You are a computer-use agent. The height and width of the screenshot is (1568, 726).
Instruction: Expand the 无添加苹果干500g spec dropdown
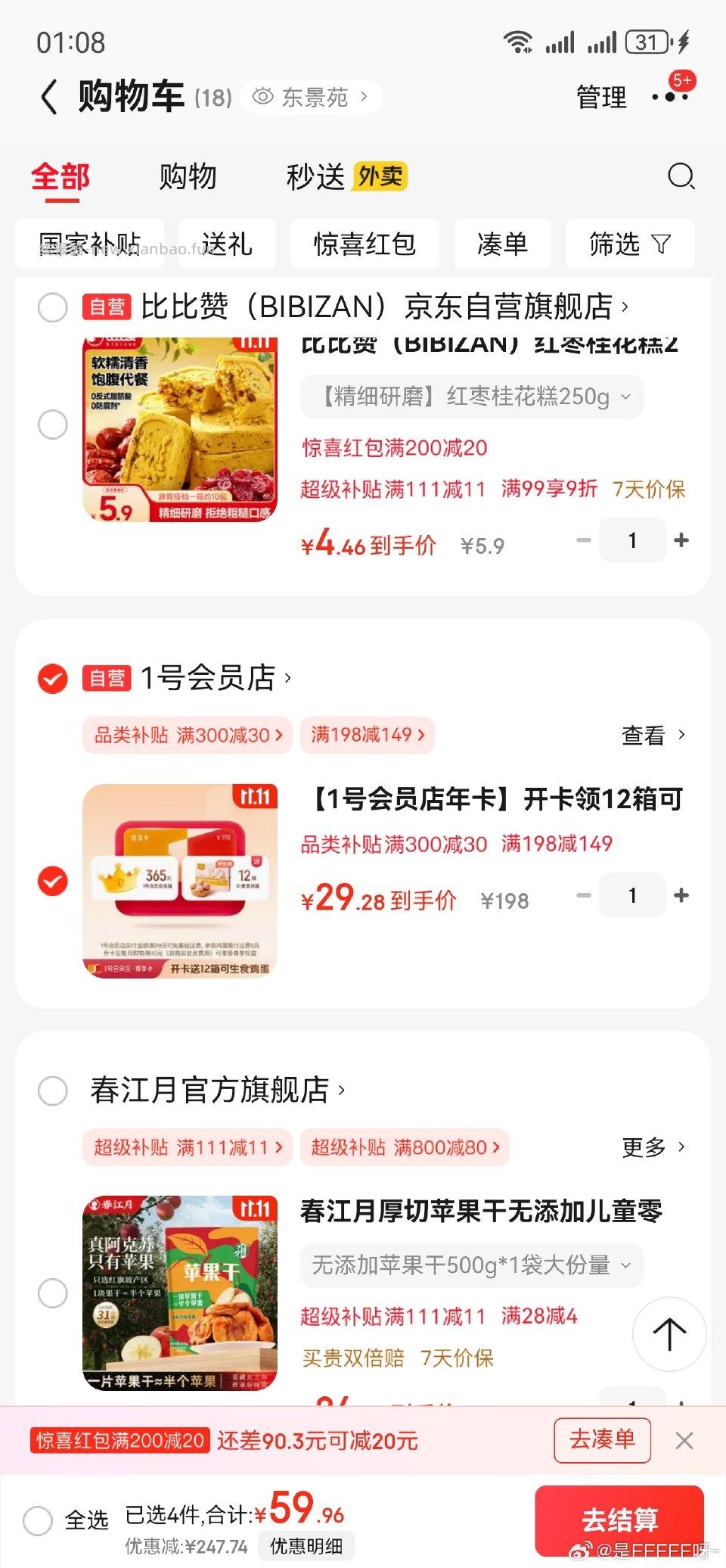[471, 1265]
